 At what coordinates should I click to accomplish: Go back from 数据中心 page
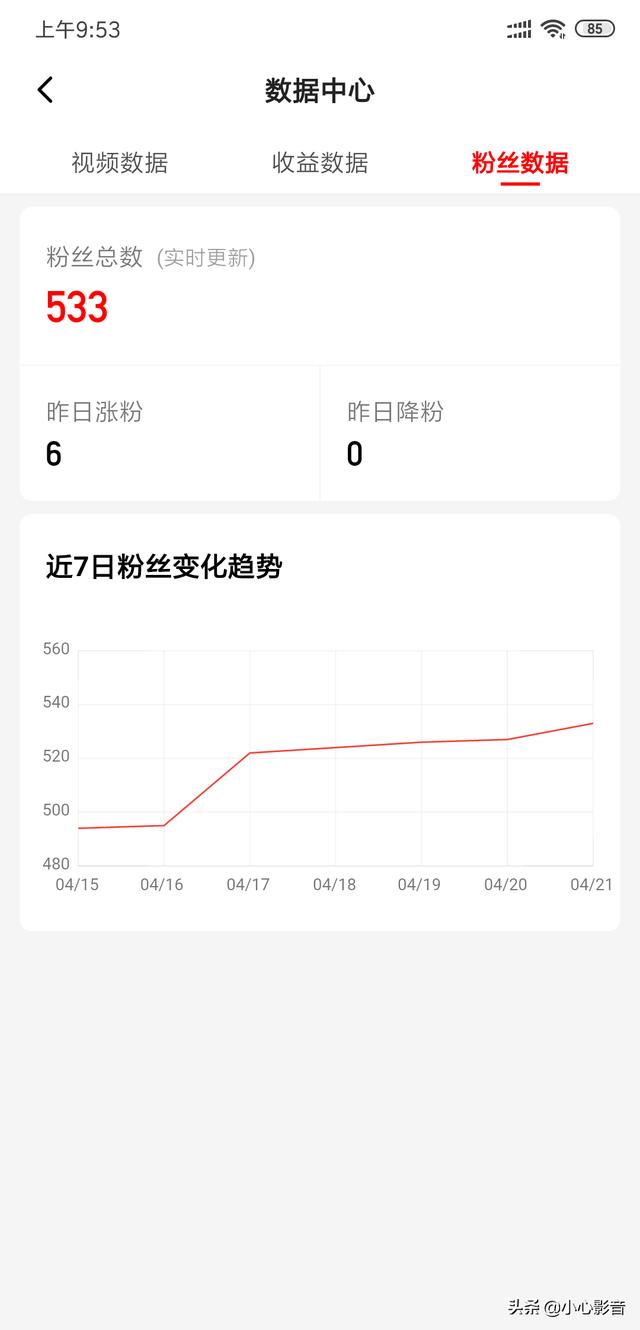tap(45, 90)
